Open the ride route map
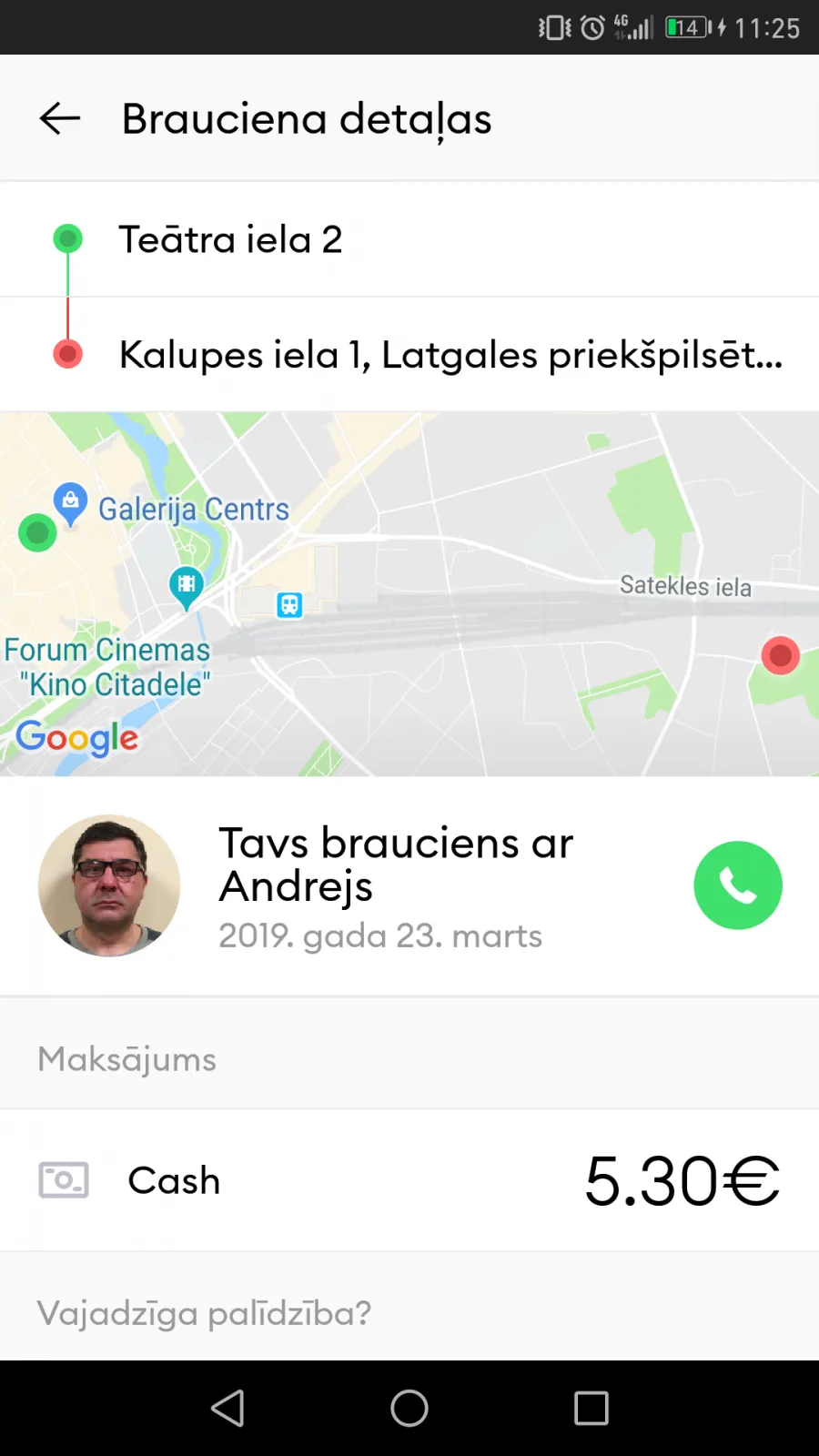 [x=409, y=594]
